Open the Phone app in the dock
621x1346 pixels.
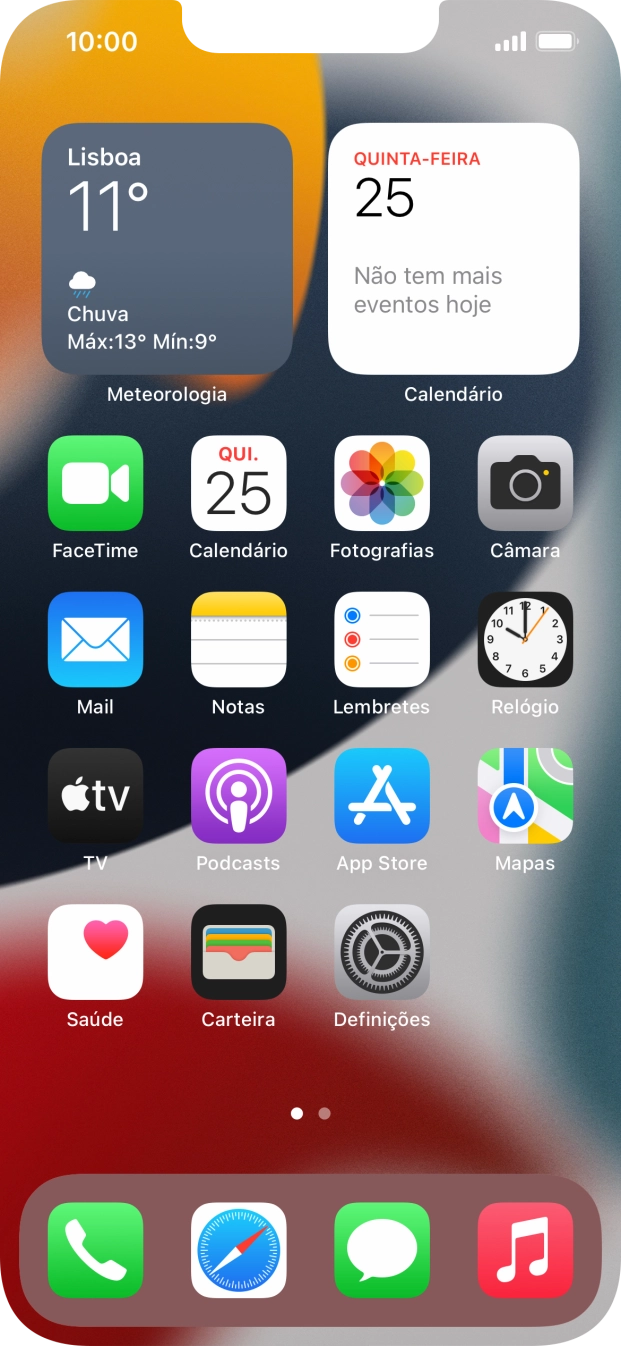95,1250
